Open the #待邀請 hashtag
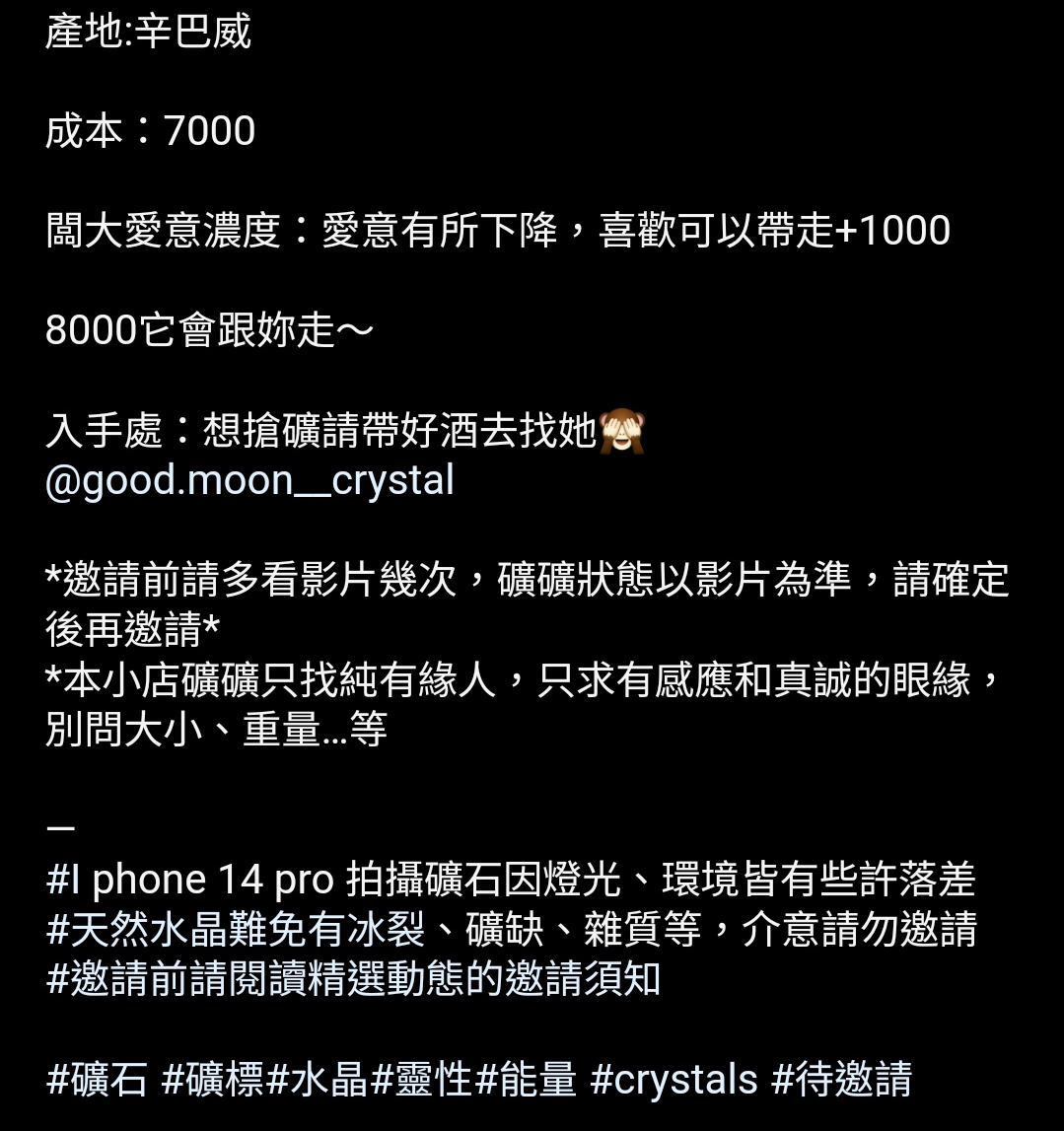The image size is (1064, 1131). coord(841,1080)
